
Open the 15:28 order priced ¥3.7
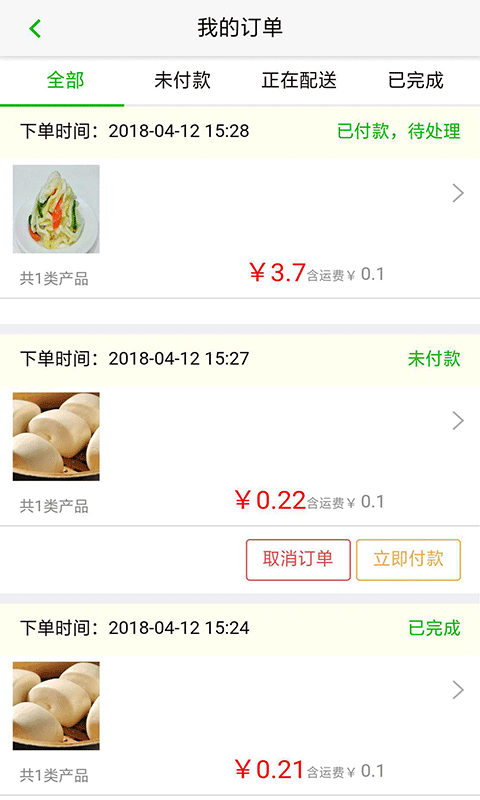240,228
